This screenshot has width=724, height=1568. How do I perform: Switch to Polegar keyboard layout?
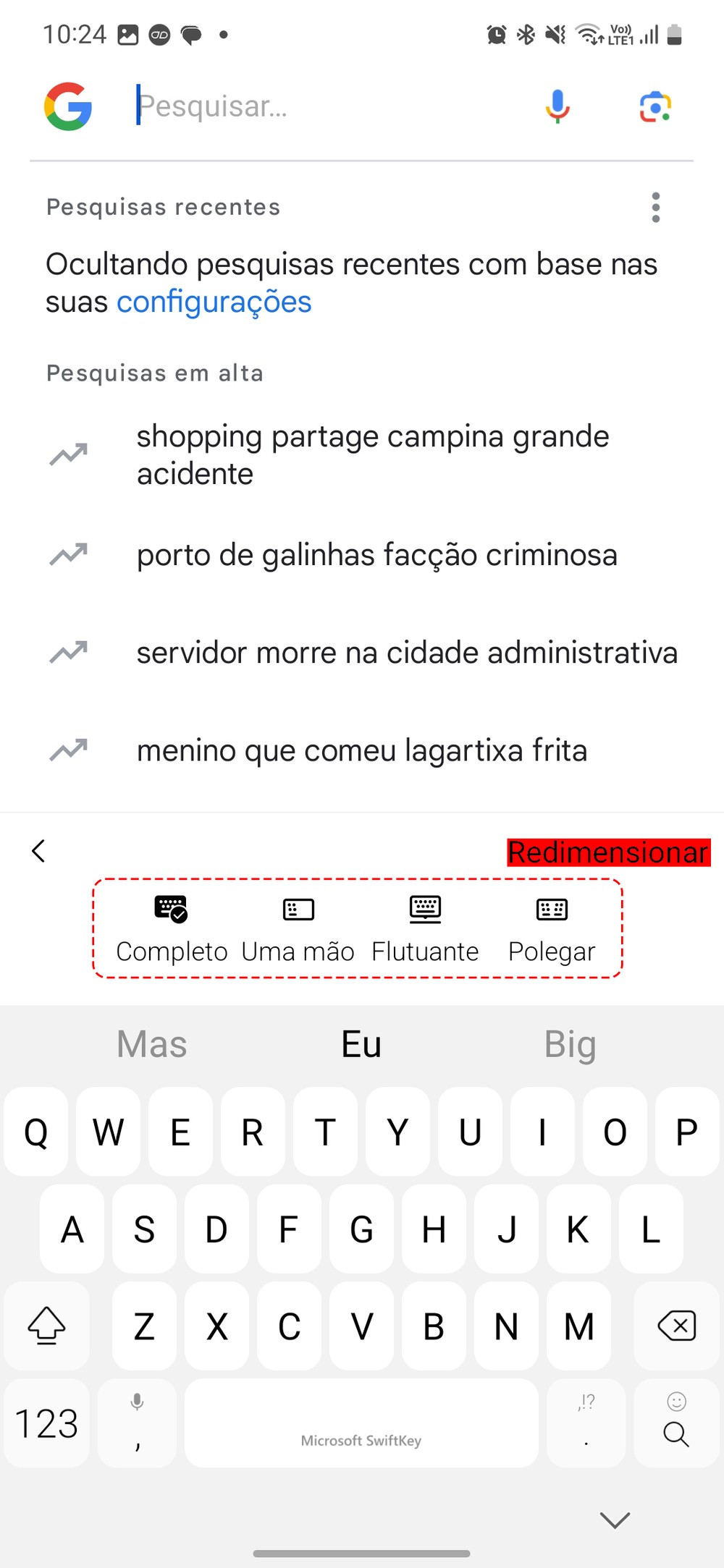tap(552, 929)
